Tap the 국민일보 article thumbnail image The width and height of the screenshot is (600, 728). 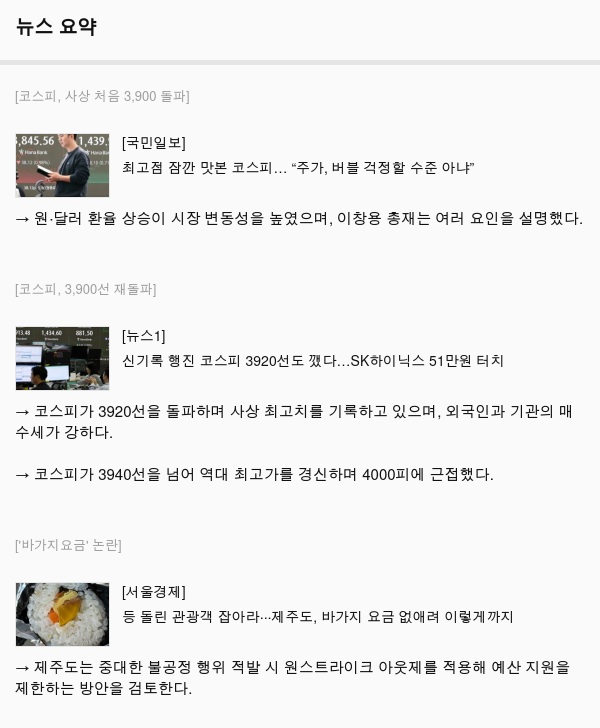62,165
